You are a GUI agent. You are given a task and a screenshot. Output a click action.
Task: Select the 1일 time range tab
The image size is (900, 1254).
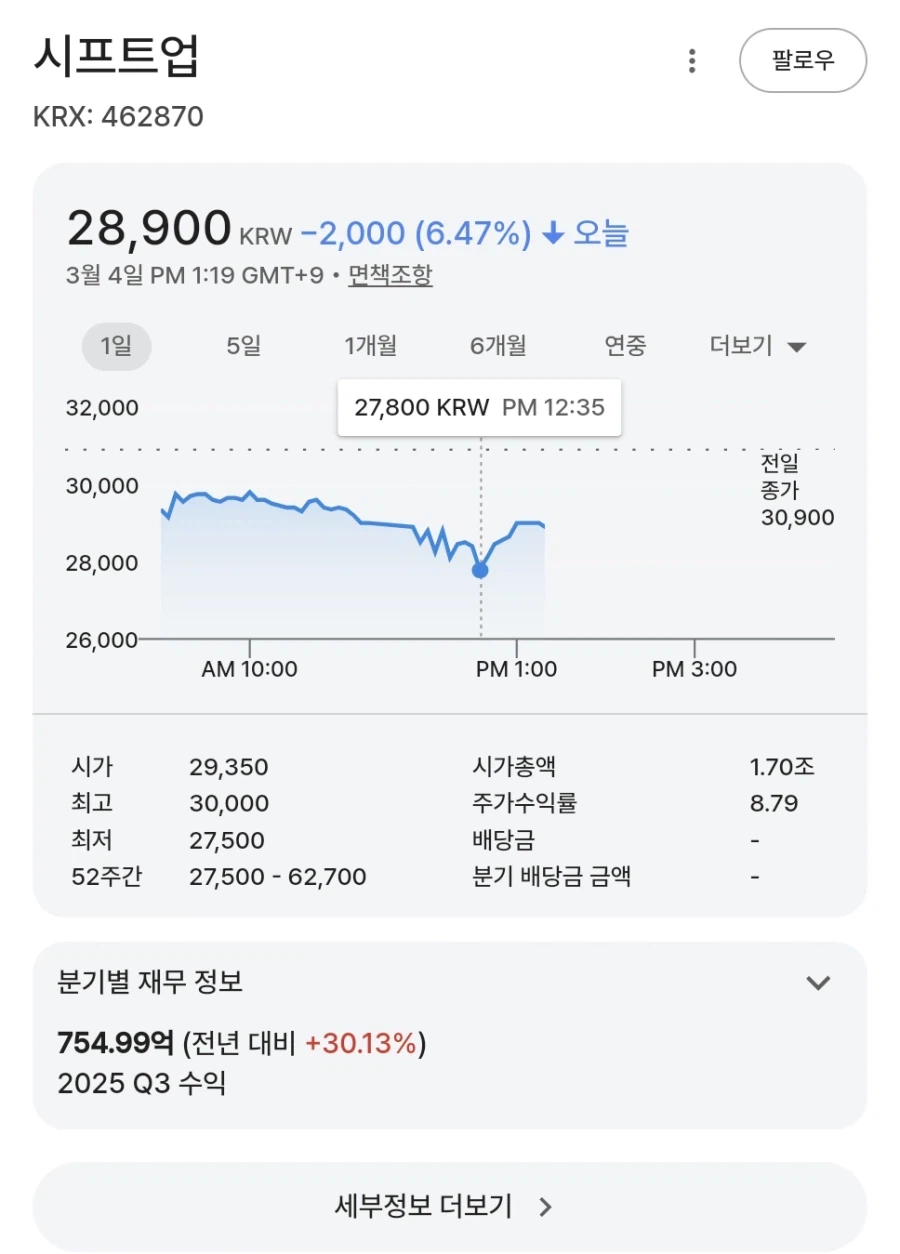coord(116,346)
